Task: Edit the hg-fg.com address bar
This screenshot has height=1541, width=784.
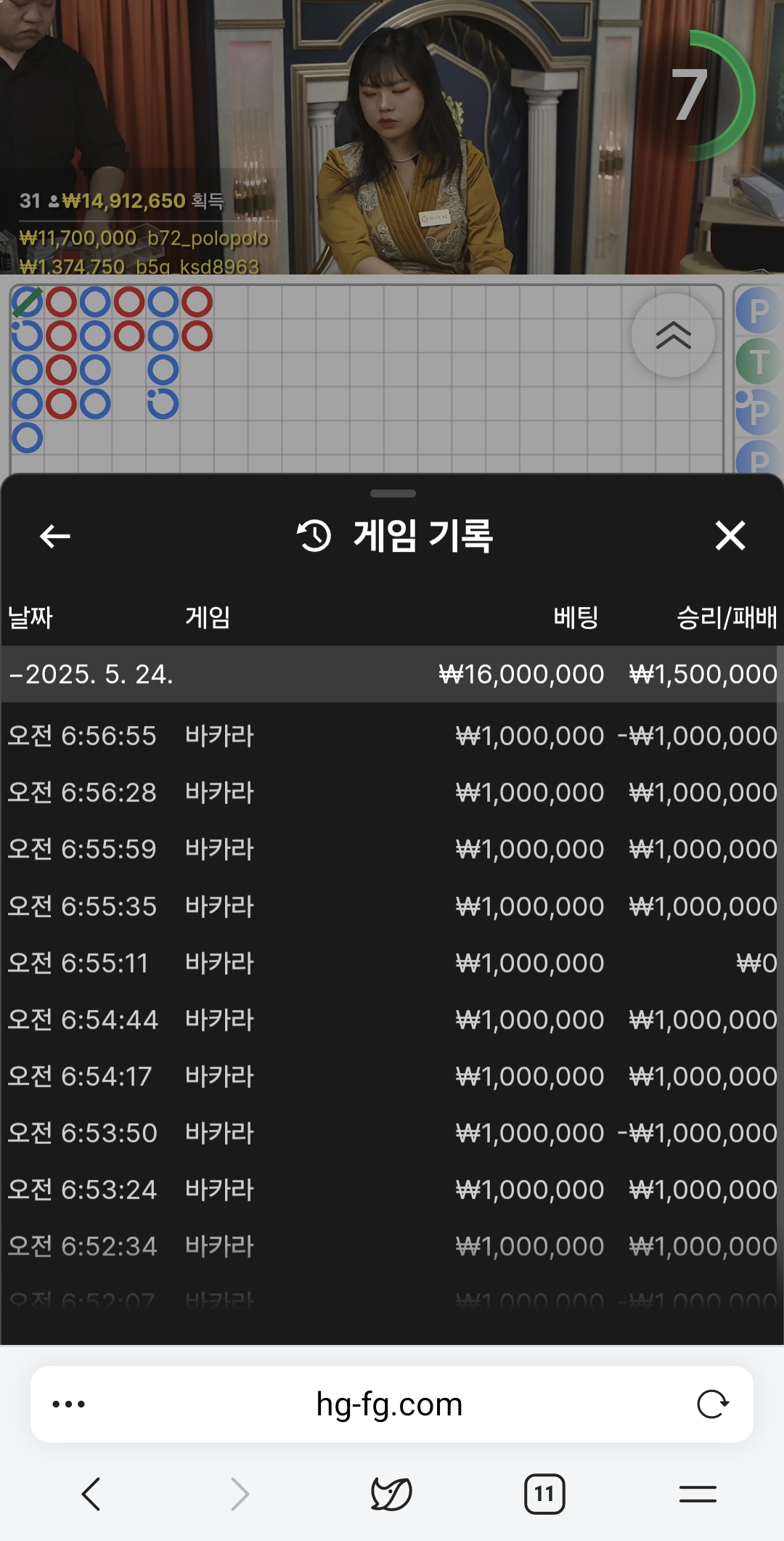Action: tap(389, 1404)
